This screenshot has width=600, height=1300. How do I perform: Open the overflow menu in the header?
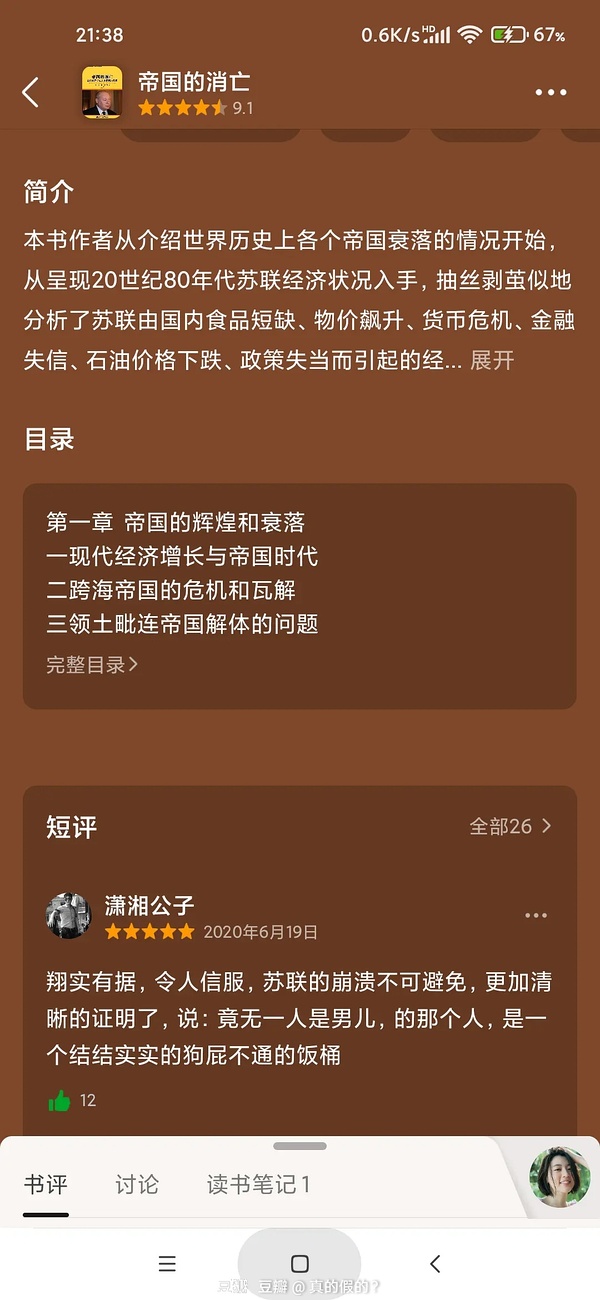point(551,93)
